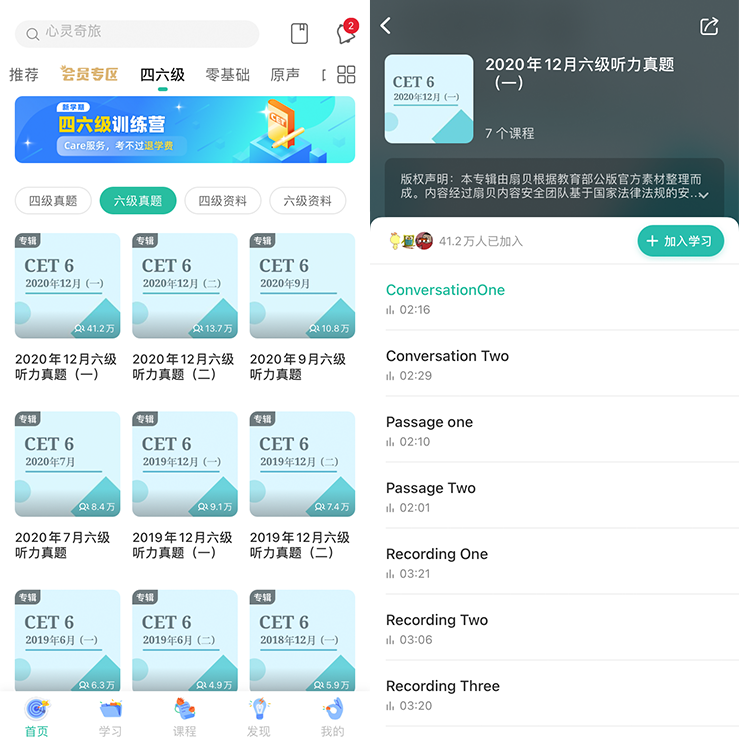The height and width of the screenshot is (747, 739).
Task: Select the 四级资料 chip
Action: (x=222, y=200)
